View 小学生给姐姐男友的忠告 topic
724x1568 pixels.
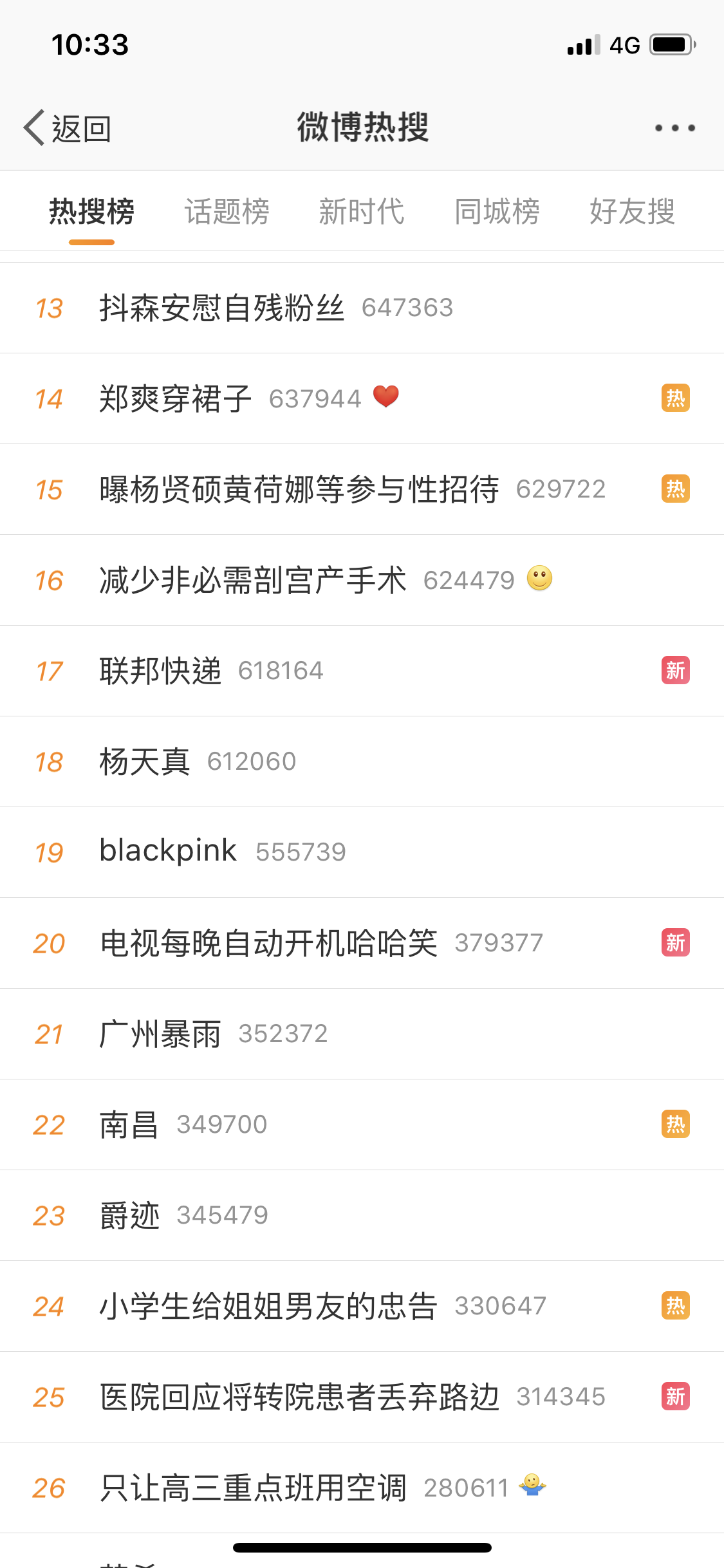362,1306
